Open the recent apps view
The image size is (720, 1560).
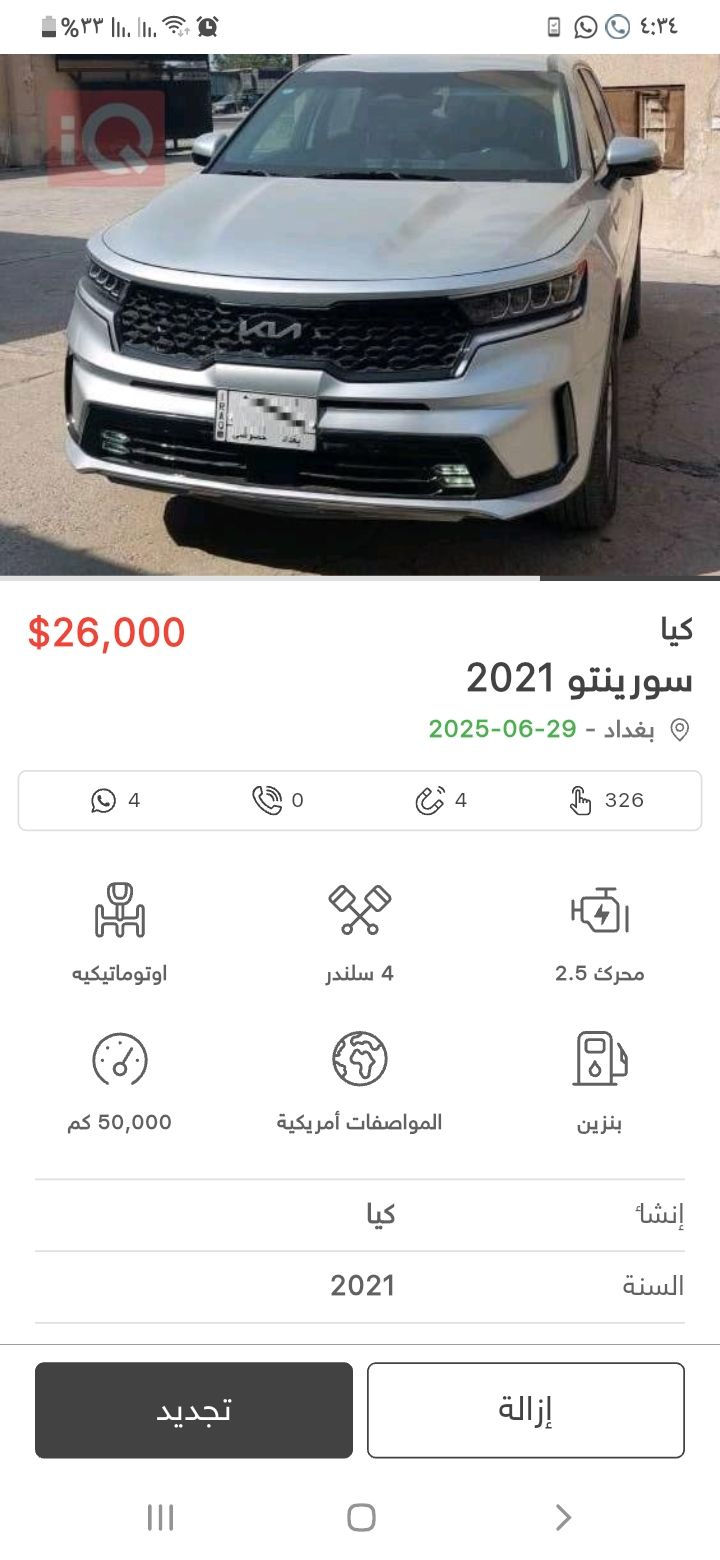click(x=160, y=1517)
